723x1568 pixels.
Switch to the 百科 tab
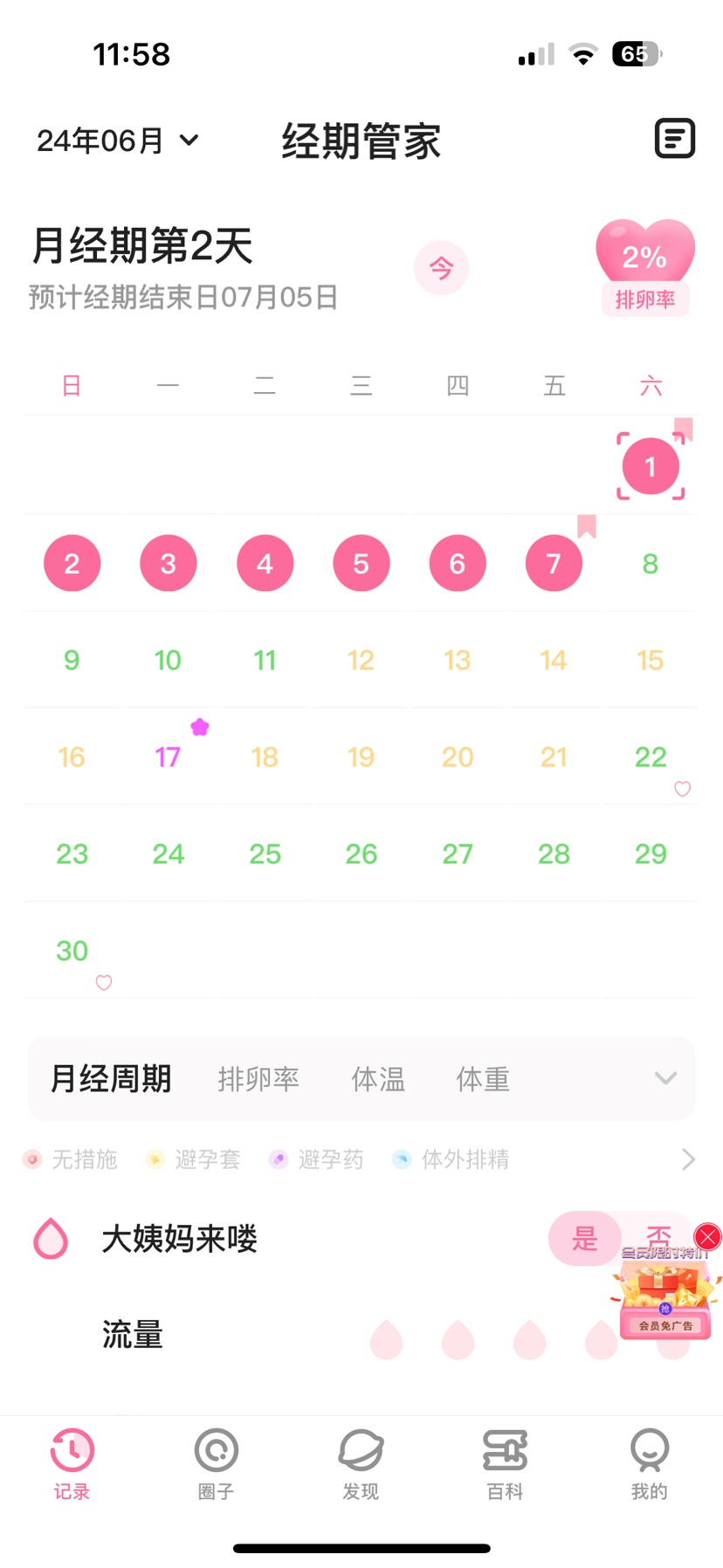[505, 1462]
